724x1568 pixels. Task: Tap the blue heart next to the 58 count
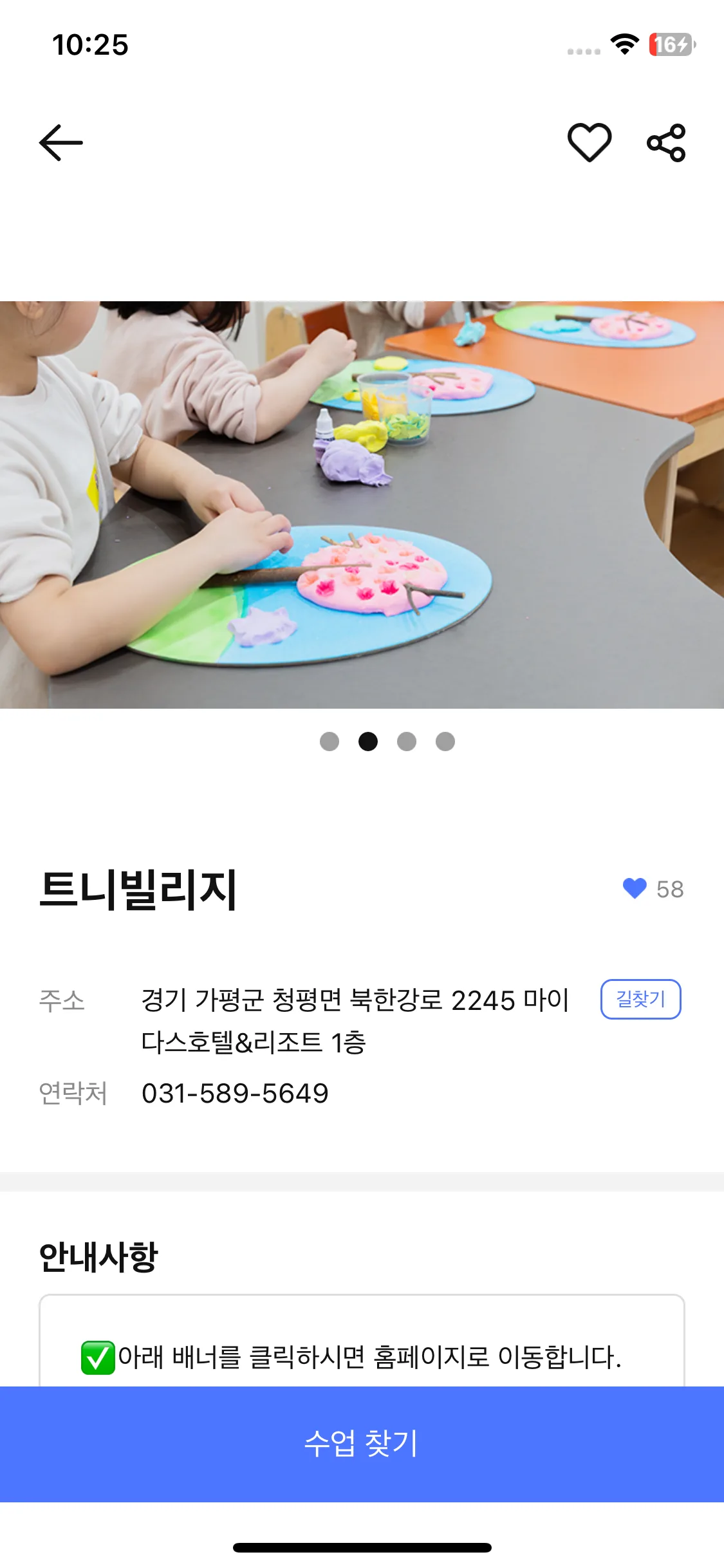tap(634, 889)
